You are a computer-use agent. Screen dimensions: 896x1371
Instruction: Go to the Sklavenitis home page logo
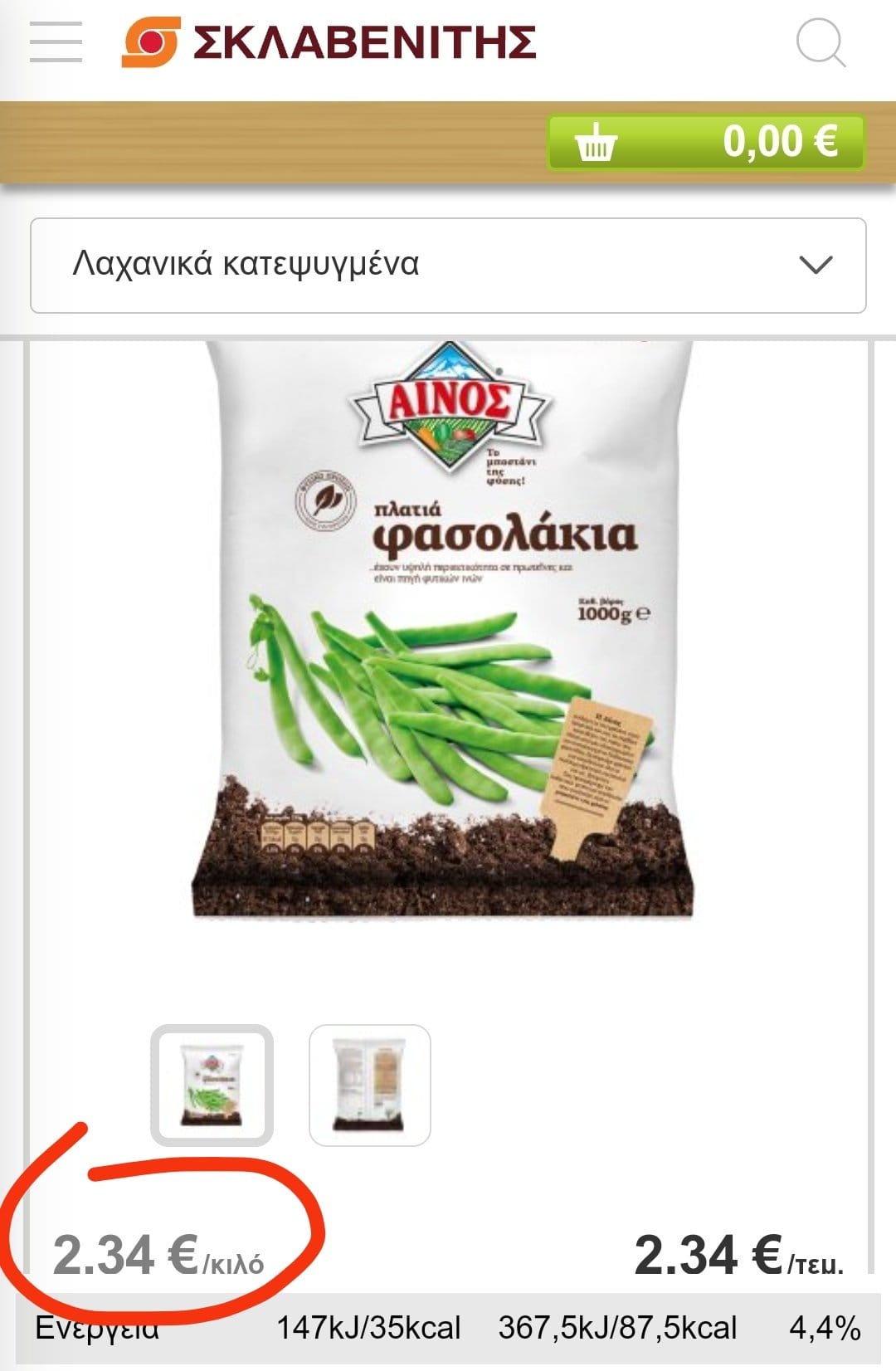[x=329, y=42]
